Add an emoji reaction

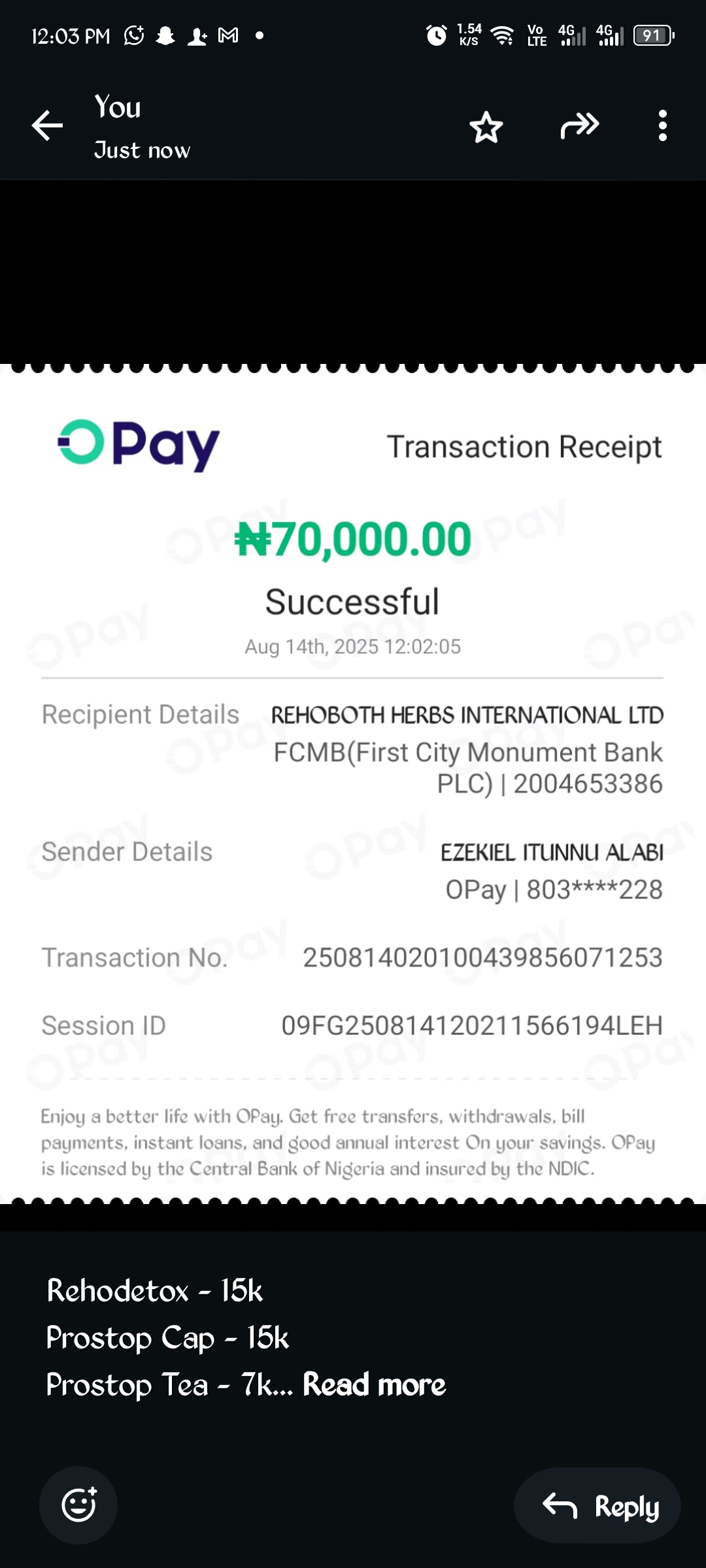click(78, 1505)
